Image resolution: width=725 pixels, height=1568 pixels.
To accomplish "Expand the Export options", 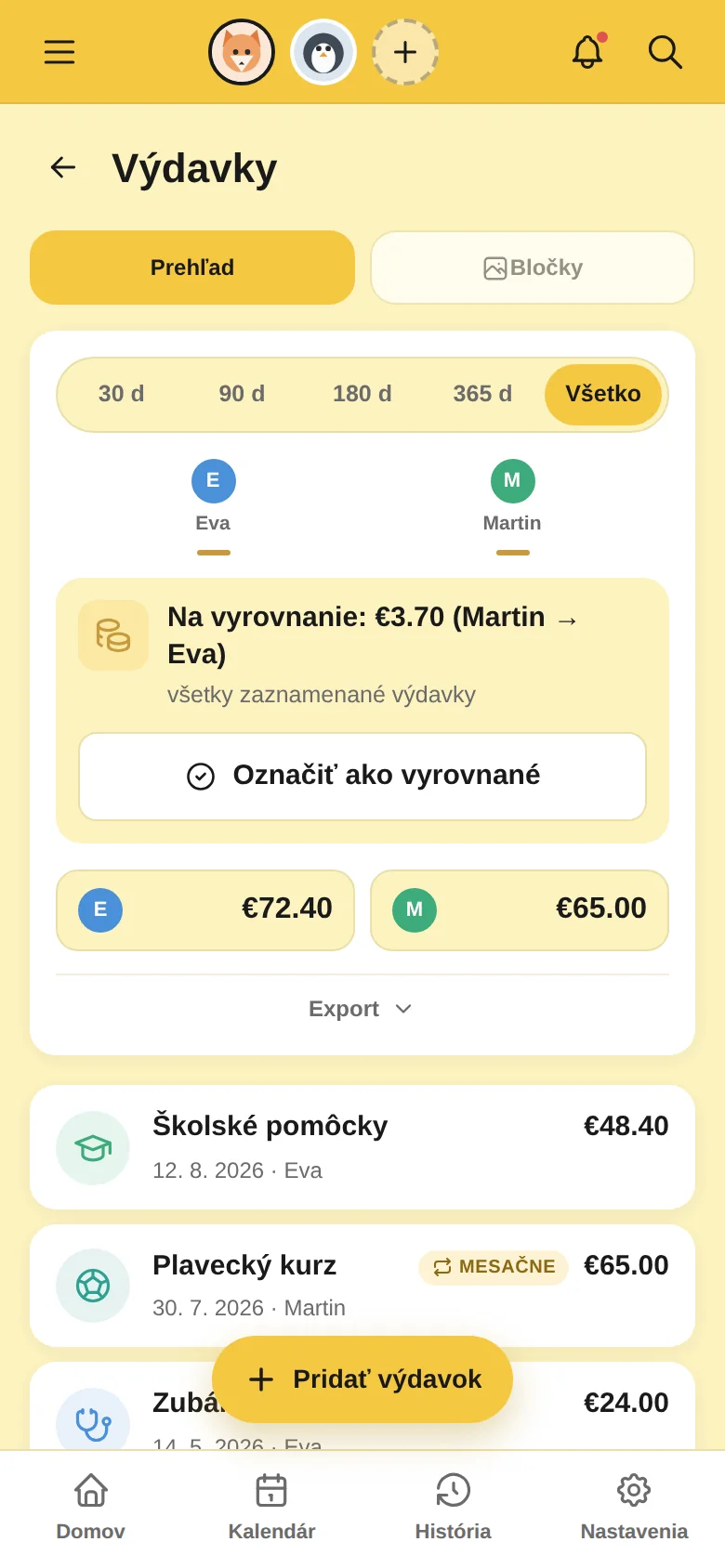I will click(x=362, y=1009).
